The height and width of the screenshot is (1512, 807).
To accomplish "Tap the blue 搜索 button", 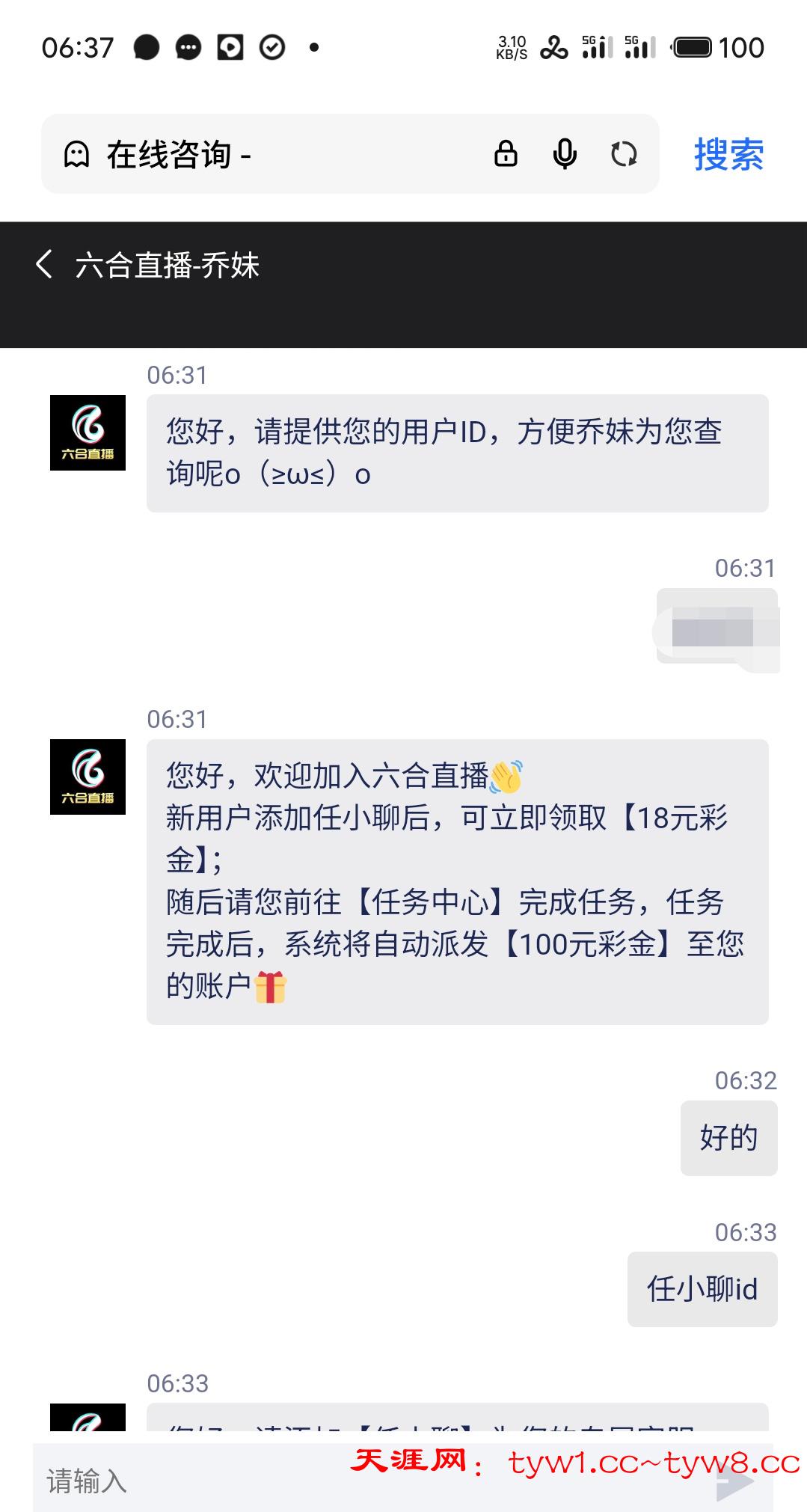I will tap(728, 155).
